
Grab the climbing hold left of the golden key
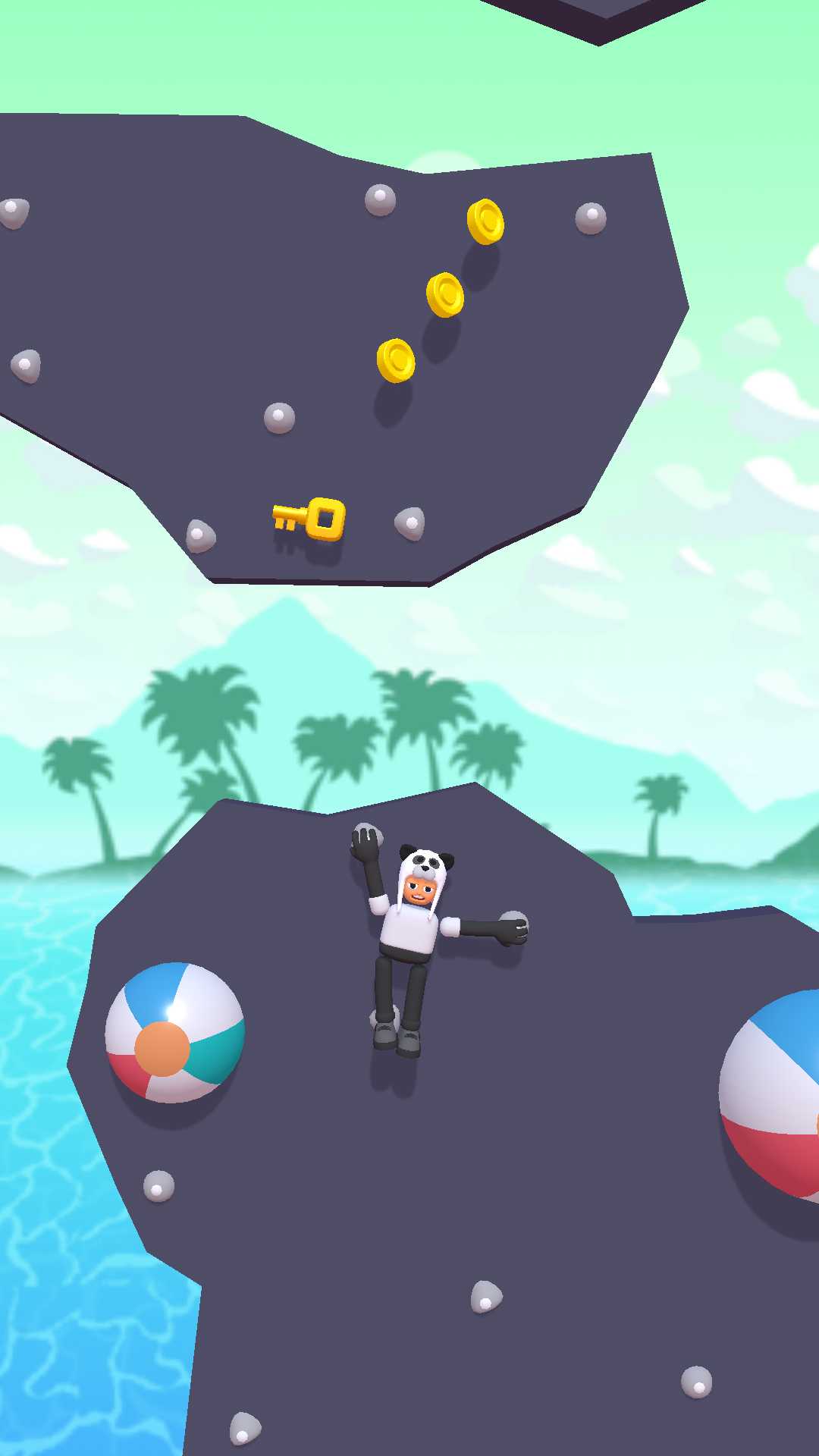(200, 535)
